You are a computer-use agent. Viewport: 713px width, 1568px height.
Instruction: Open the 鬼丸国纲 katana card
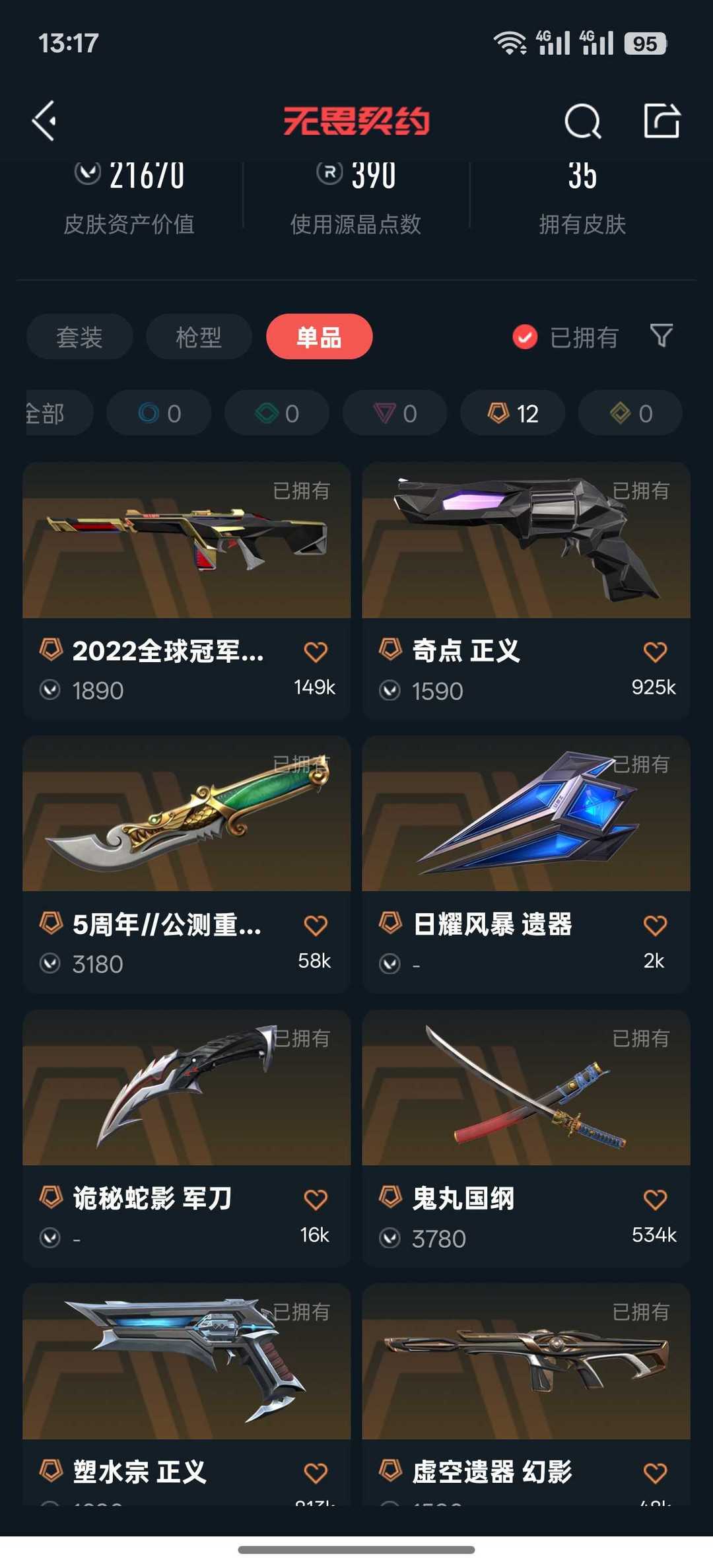(526, 1138)
